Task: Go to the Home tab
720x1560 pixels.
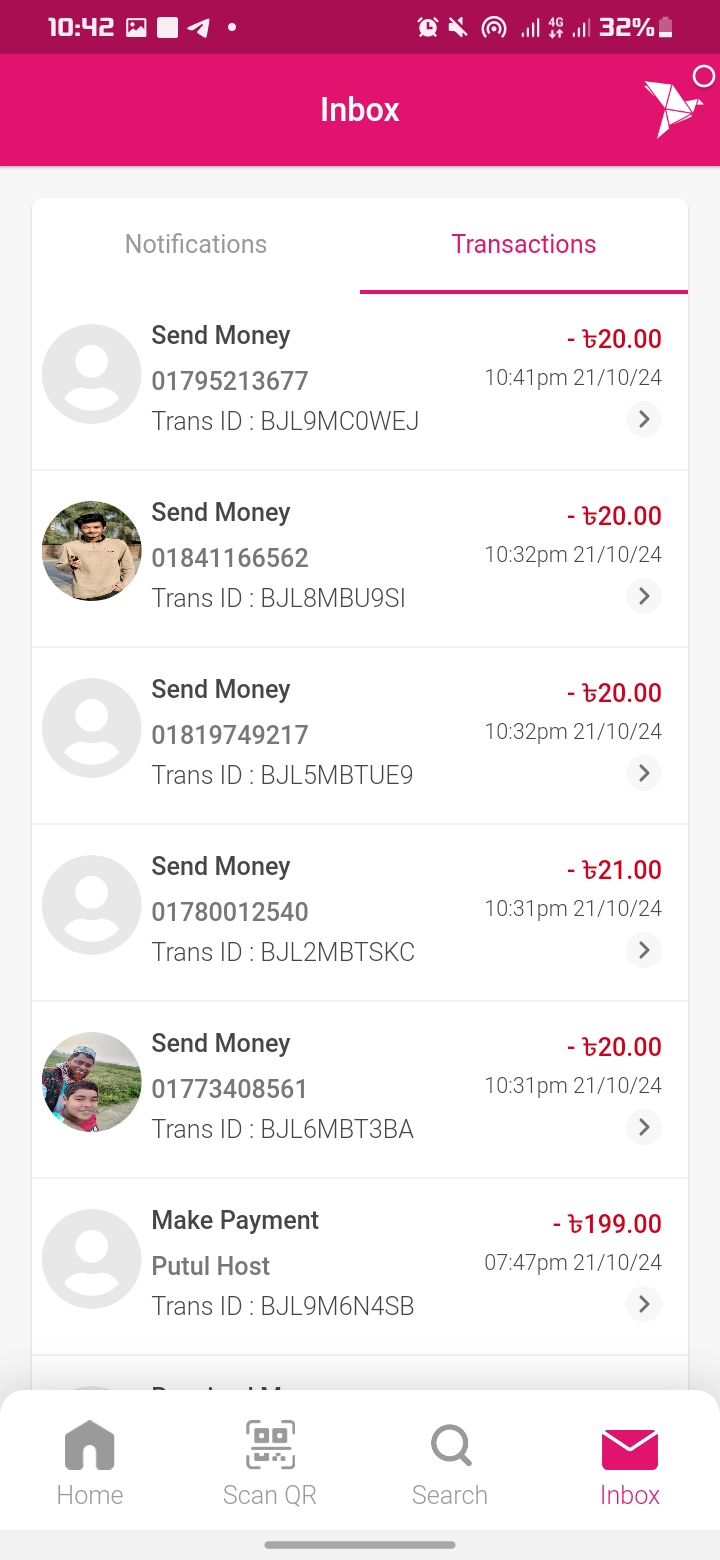Action: pos(90,1464)
